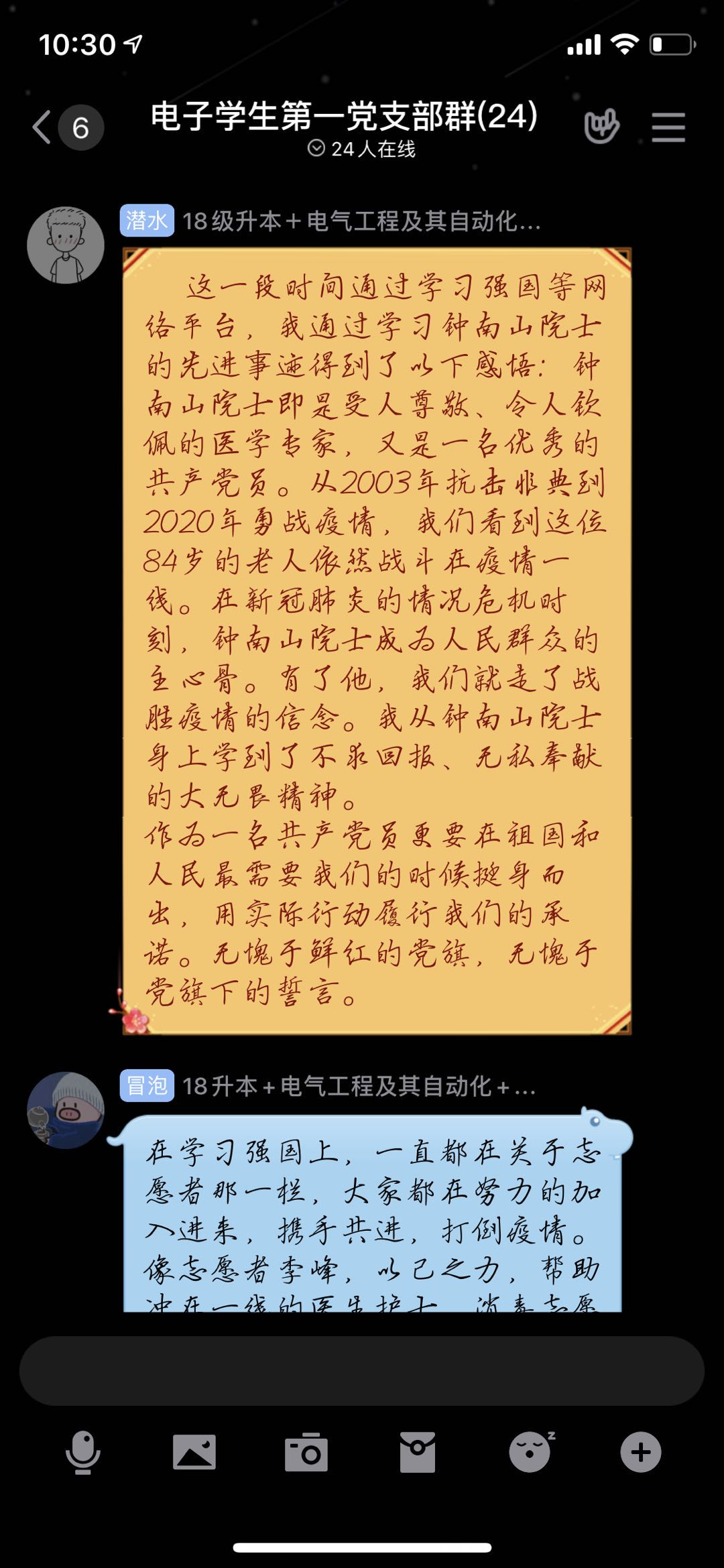The width and height of the screenshot is (724, 1568).
Task: Open the blue message about 志愿者李峰
Action: 372,1213
